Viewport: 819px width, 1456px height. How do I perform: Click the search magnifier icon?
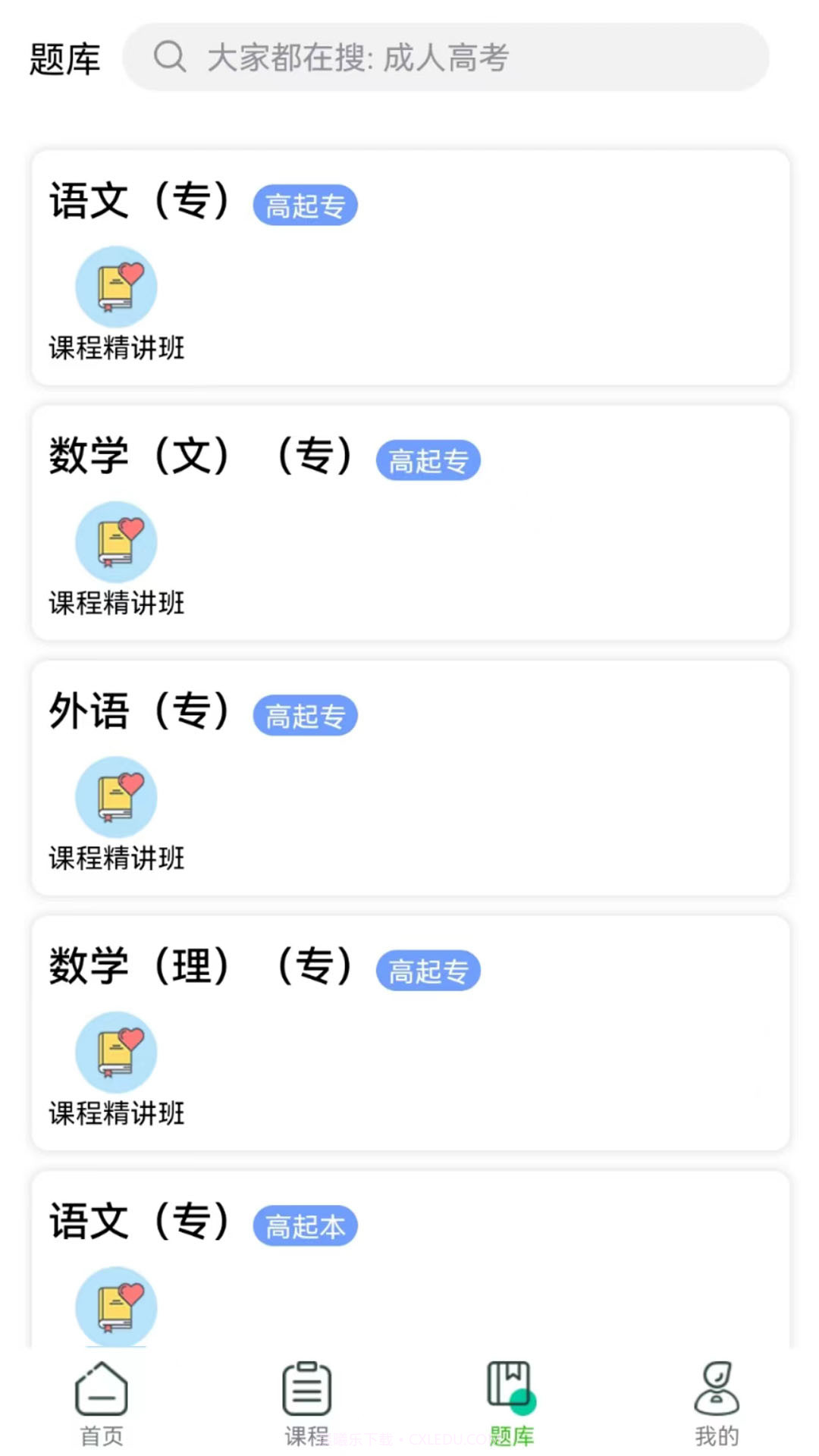170,56
